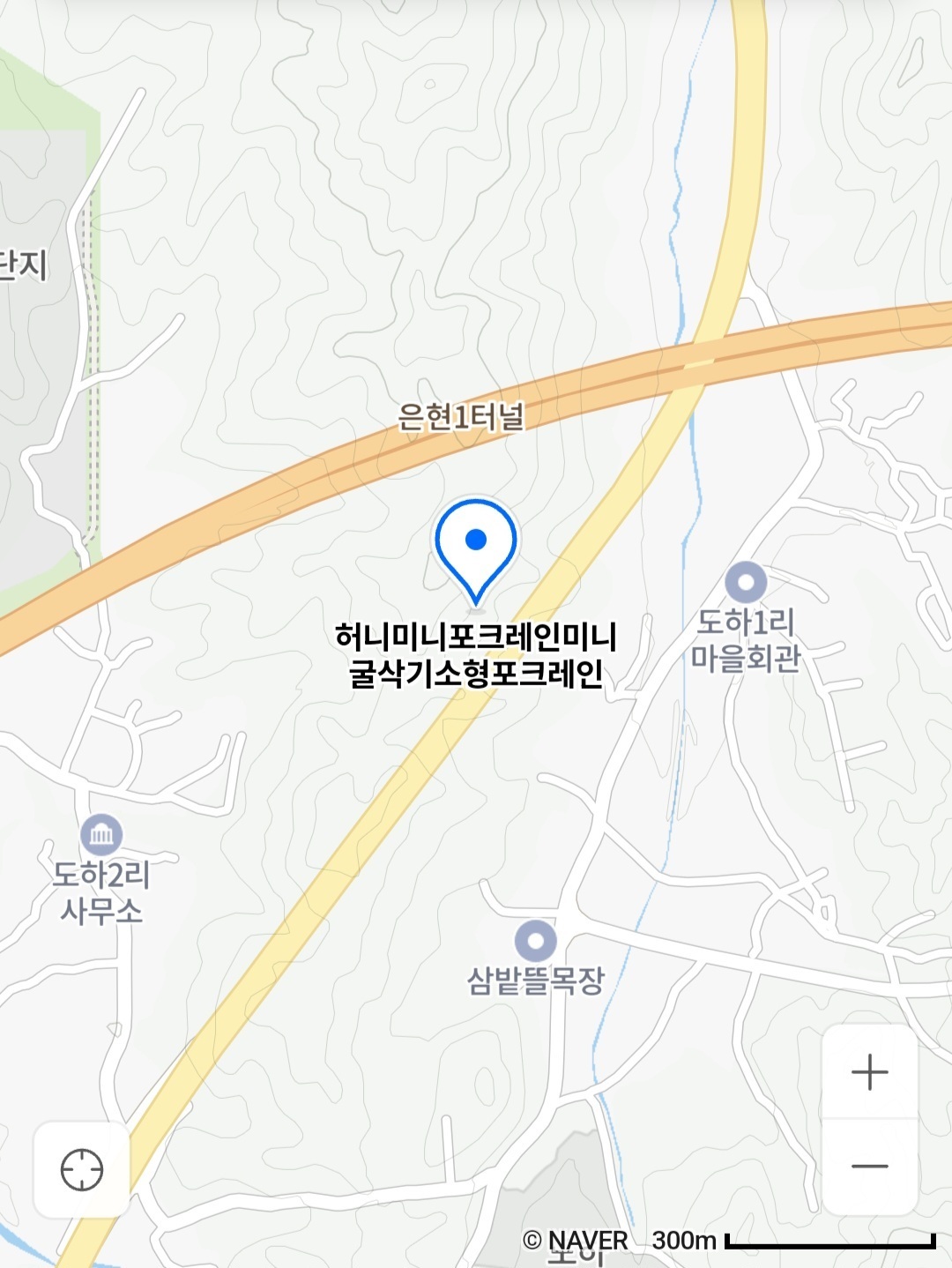This screenshot has height=1268, width=952.
Task: Select the 도하1리 마을회관 marker
Action: (x=746, y=582)
